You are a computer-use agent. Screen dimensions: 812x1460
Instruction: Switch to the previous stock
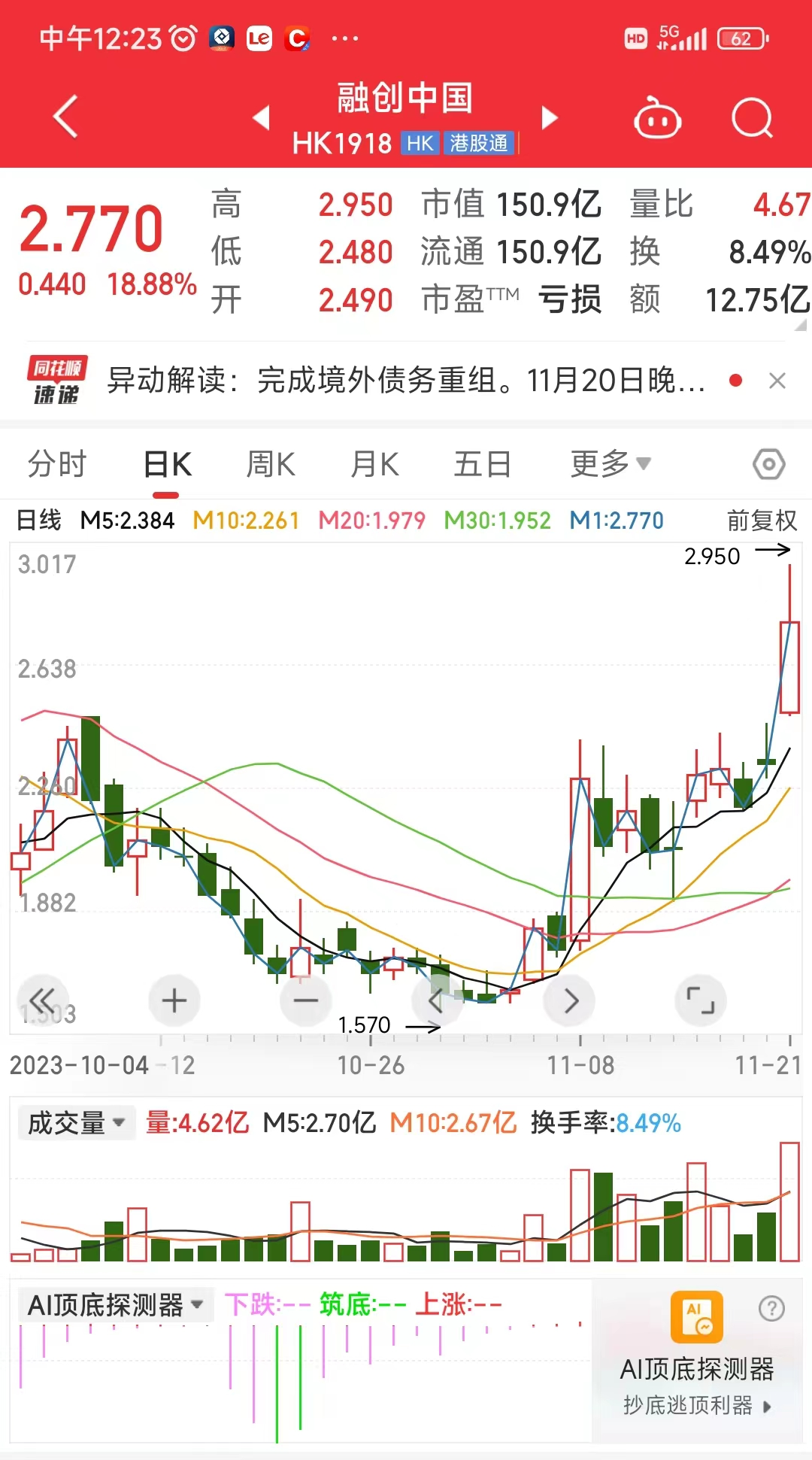pyautogui.click(x=261, y=117)
